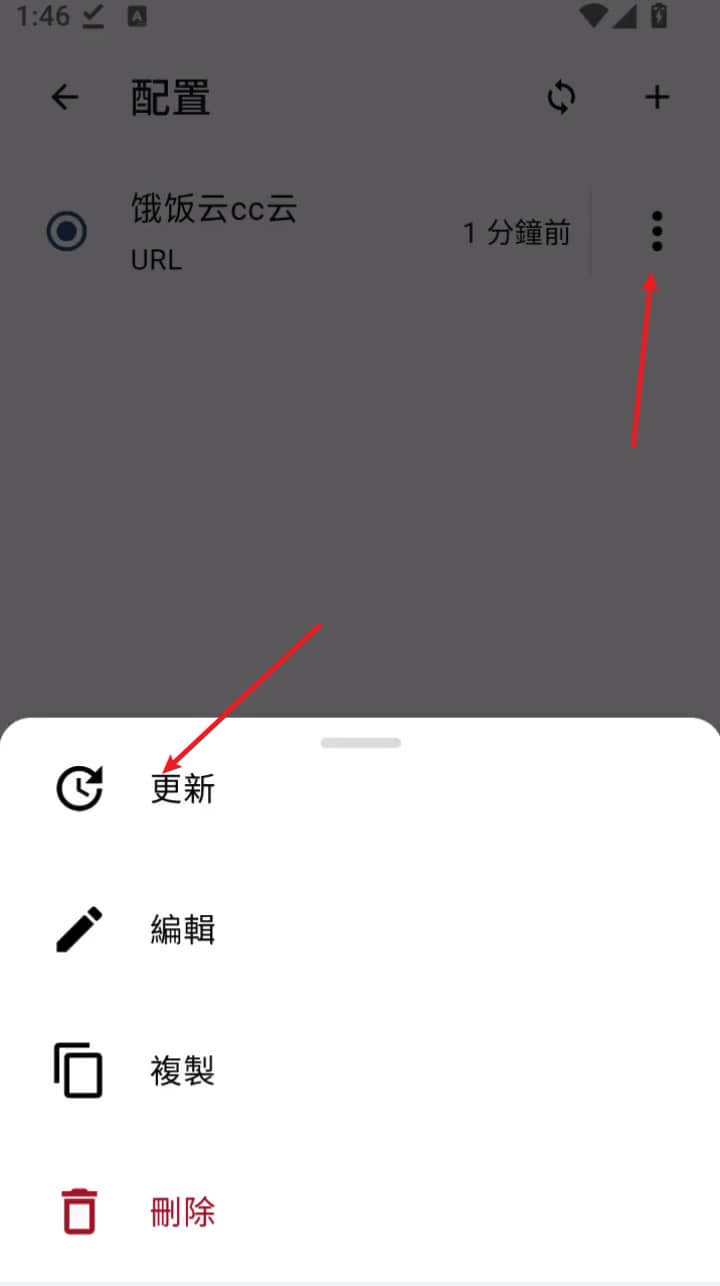Viewport: 720px width, 1286px height.
Task: Tap the bottom sheet drag handle
Action: pos(361,743)
